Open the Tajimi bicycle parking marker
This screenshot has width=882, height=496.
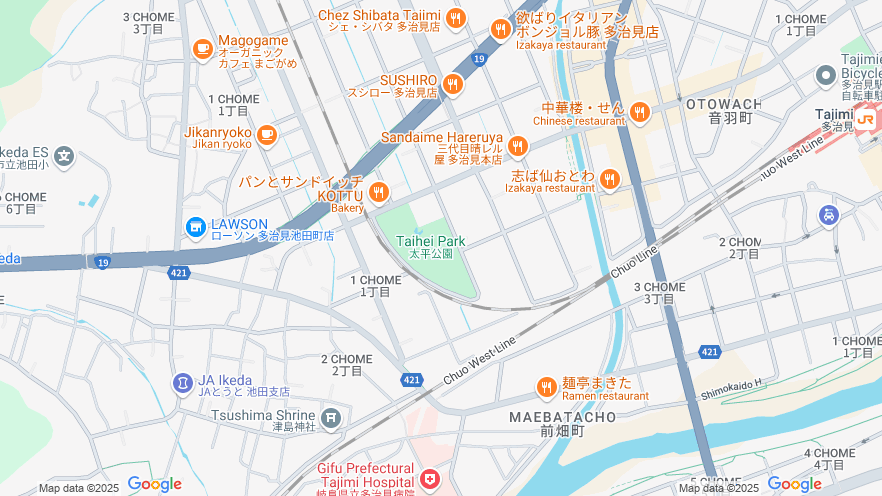click(826, 75)
